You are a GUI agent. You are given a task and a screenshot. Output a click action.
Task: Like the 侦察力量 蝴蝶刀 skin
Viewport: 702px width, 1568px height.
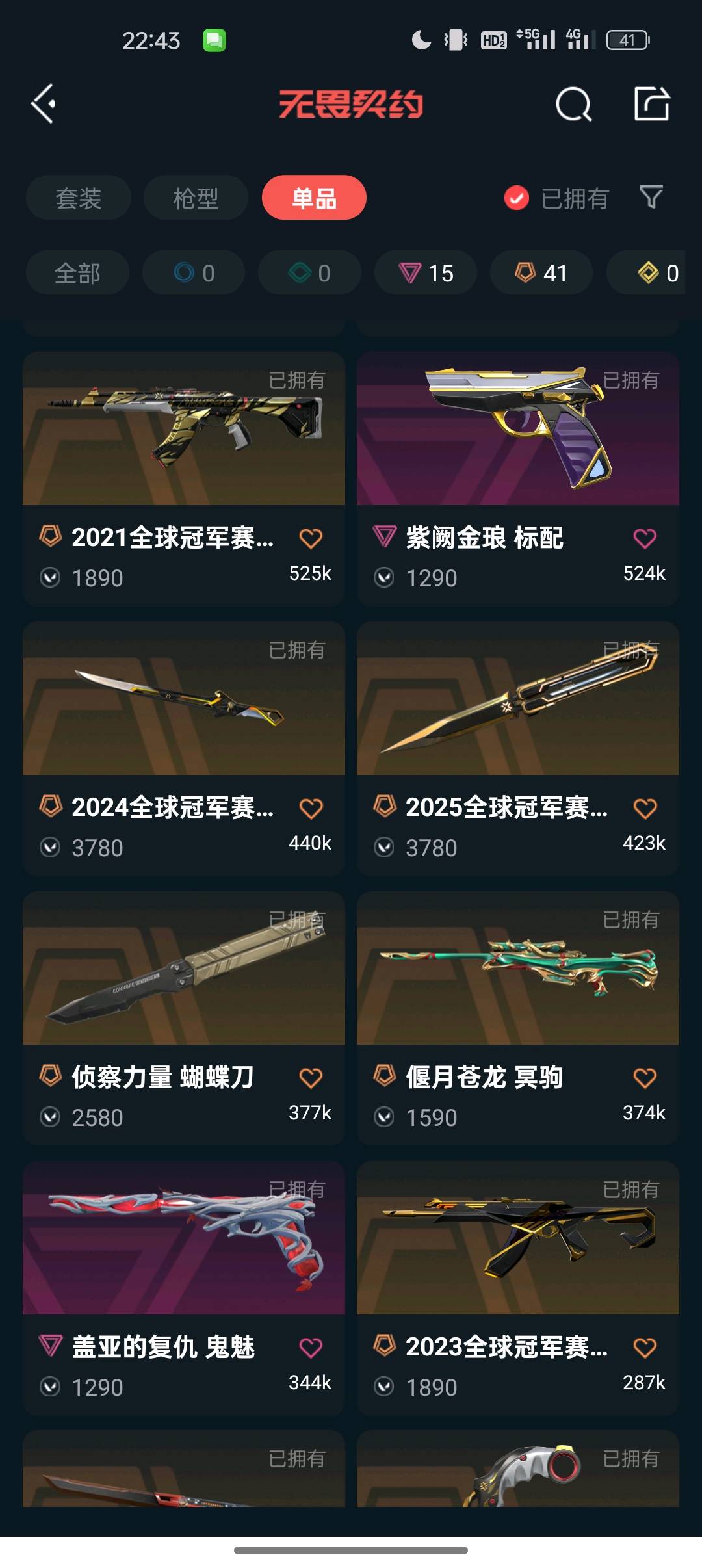tap(311, 1078)
